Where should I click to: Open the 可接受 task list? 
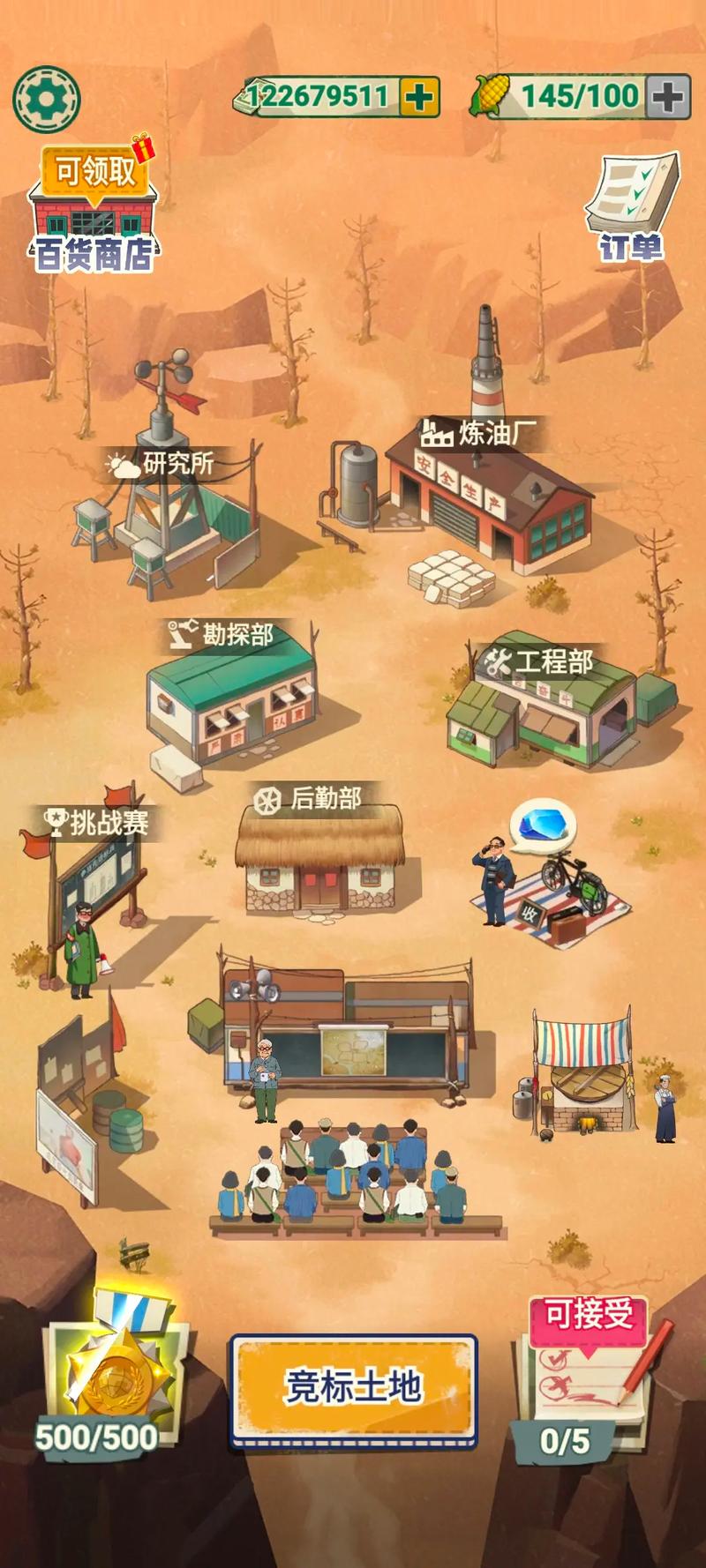[587, 1376]
